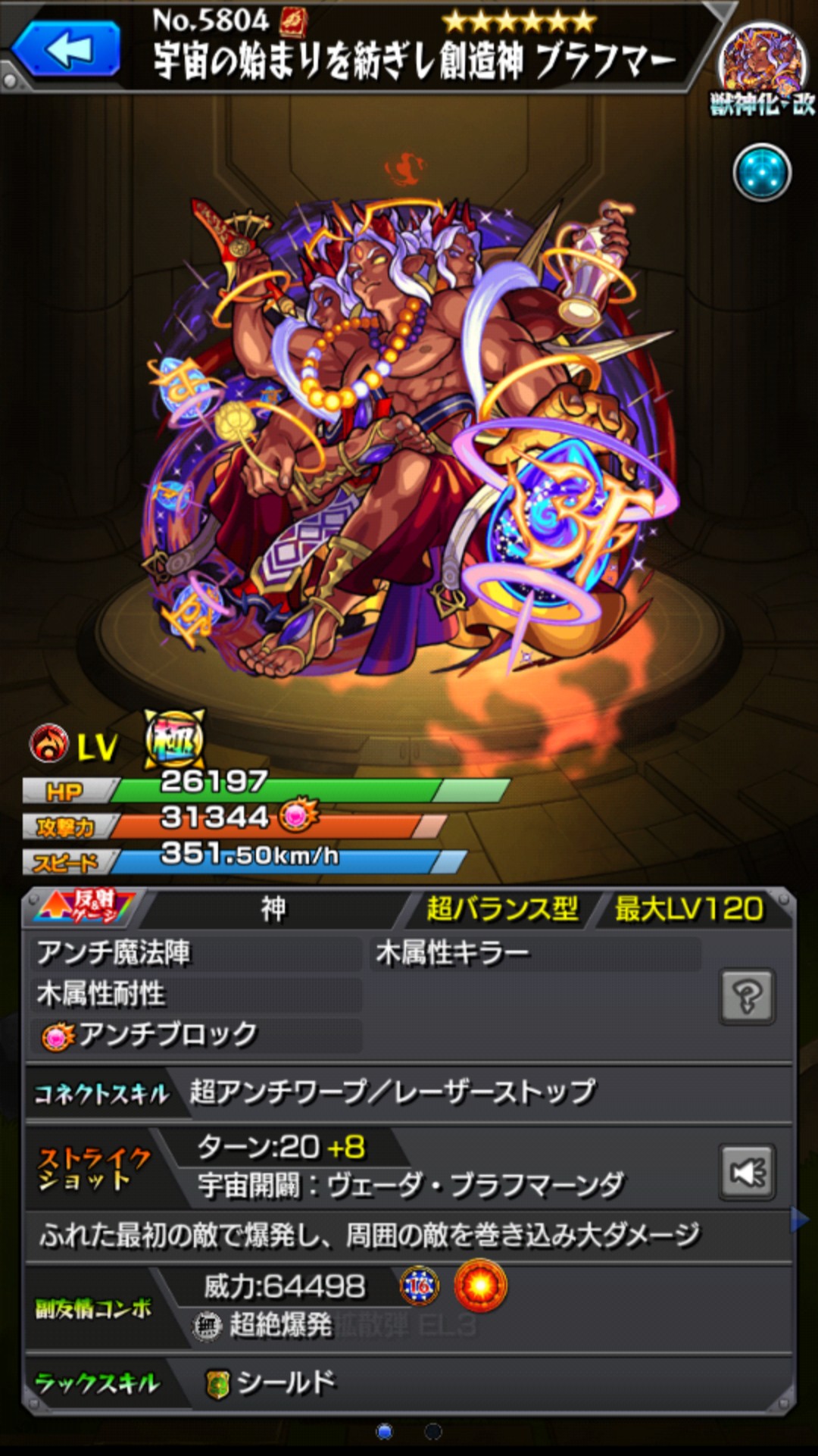
Task: Go back with the blue arrow button
Action: (67, 50)
